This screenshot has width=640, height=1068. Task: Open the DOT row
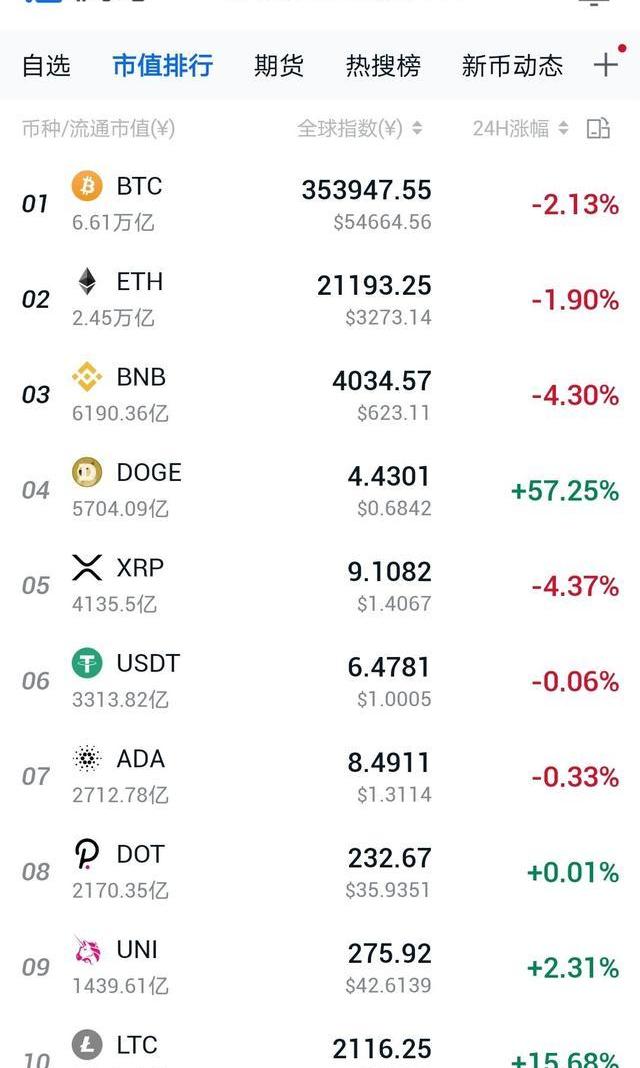point(320,872)
